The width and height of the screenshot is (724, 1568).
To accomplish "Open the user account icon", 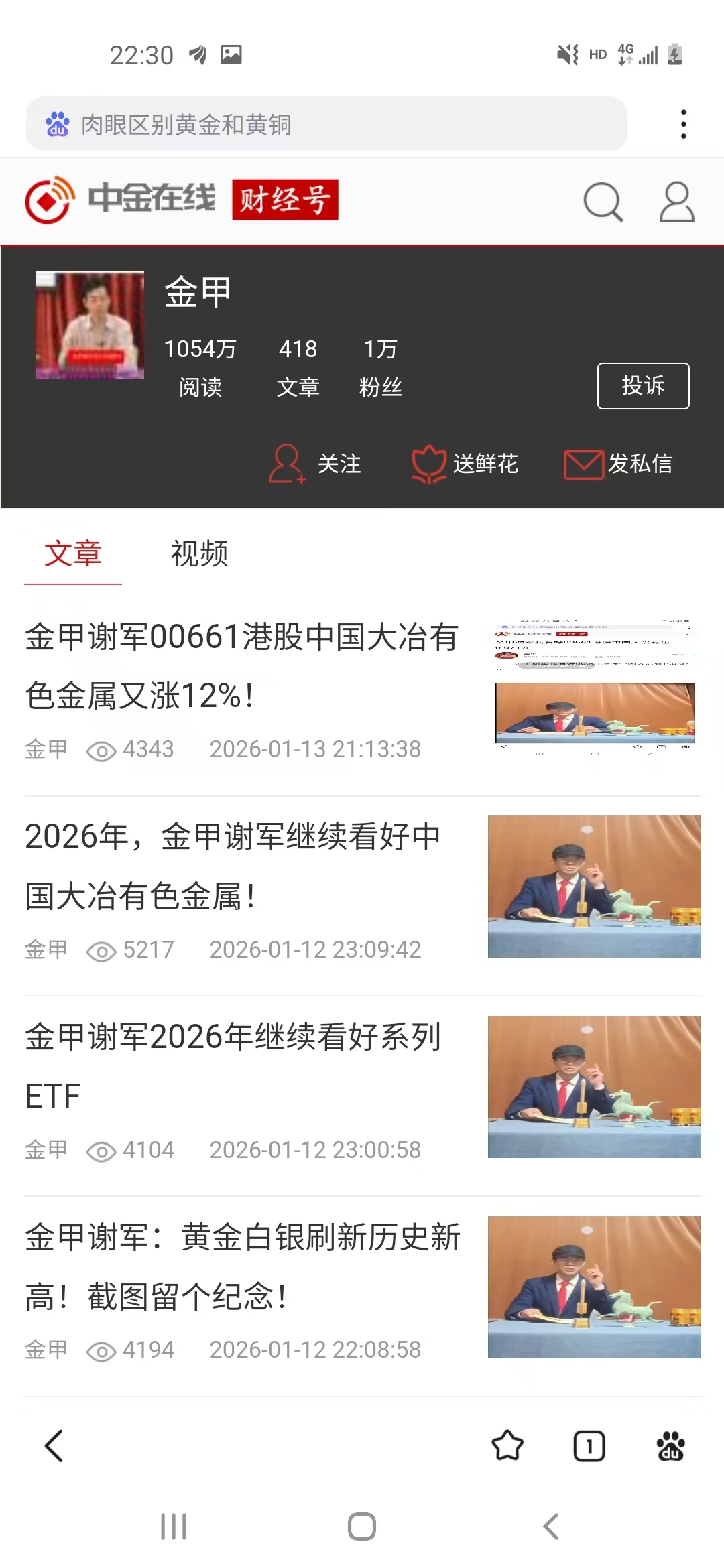I will click(x=676, y=202).
